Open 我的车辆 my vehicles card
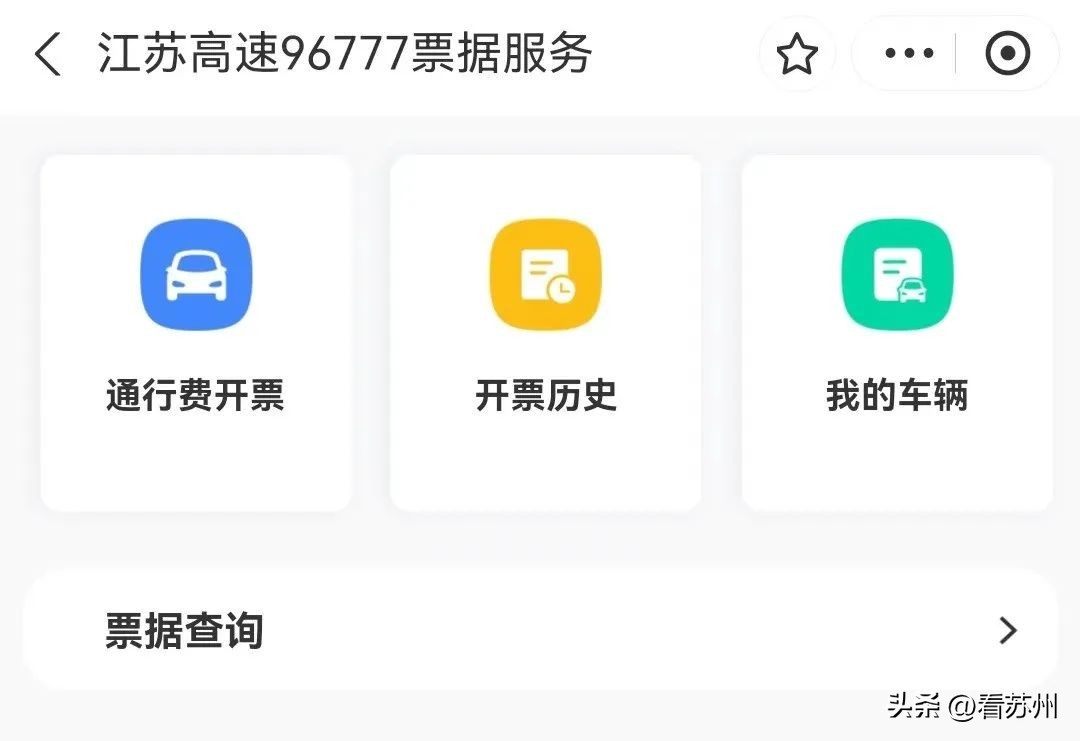Image resolution: width=1080 pixels, height=741 pixels. point(897,332)
